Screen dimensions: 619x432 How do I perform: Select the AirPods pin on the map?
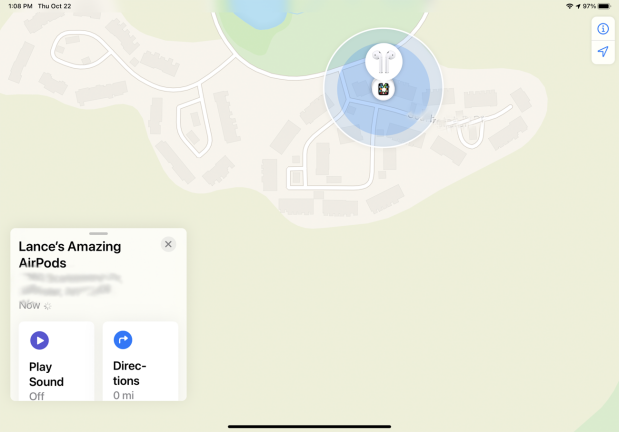tap(384, 61)
